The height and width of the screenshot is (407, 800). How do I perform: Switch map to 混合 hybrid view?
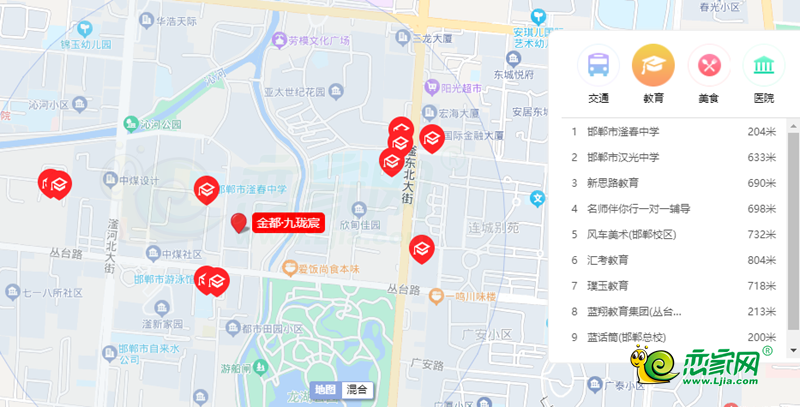click(356, 390)
